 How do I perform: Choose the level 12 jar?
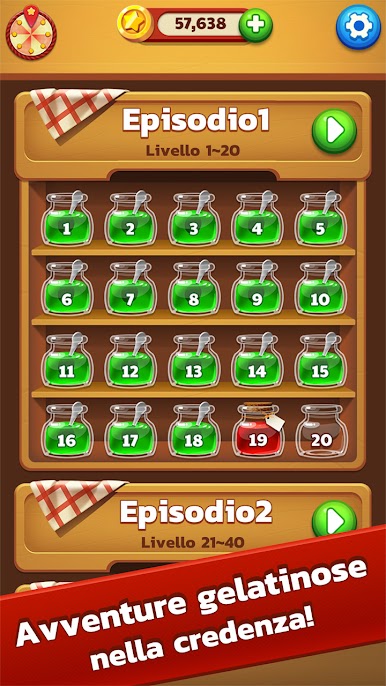click(x=130, y=360)
